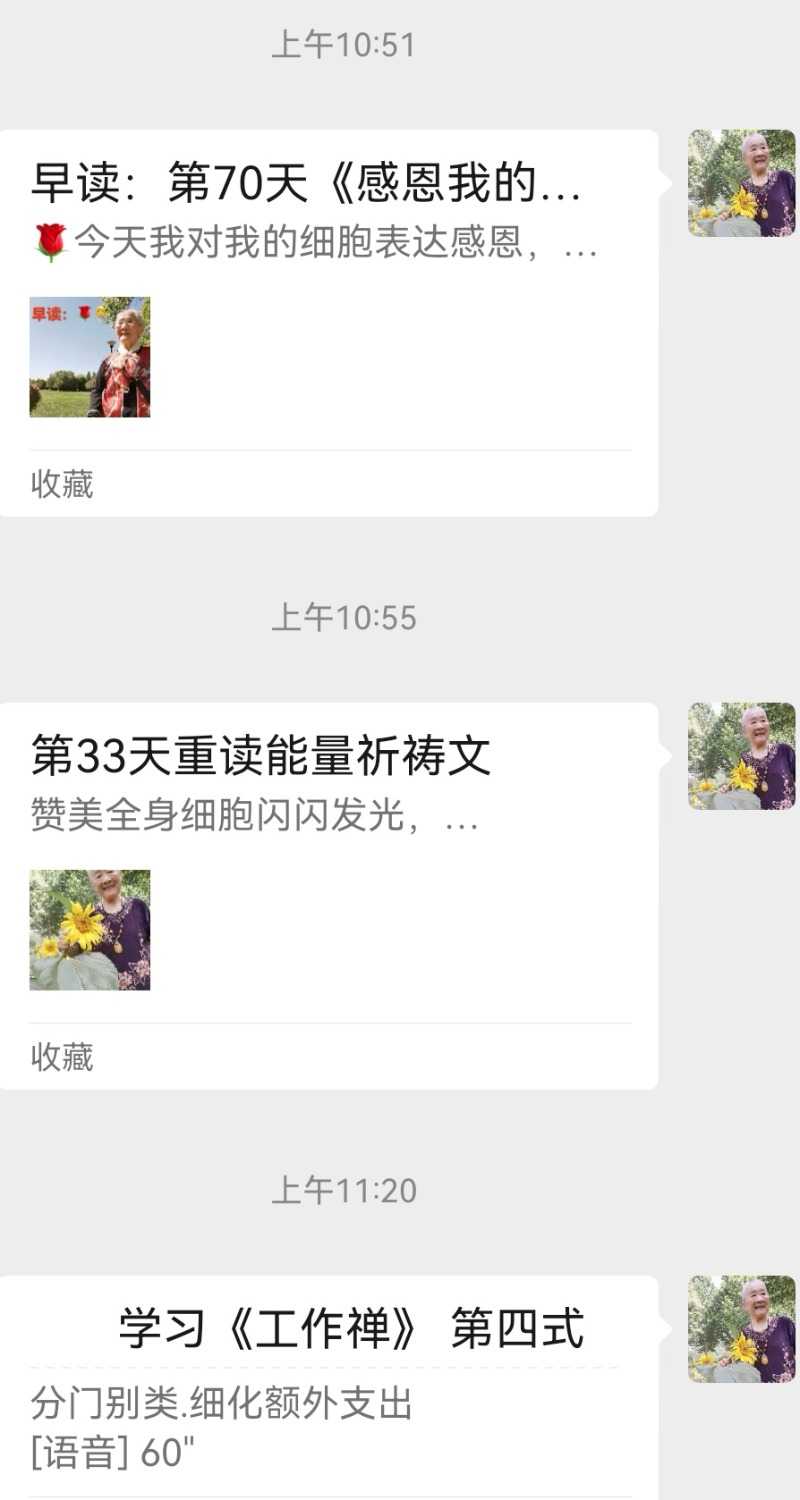Click the rose icon beside 早读 on the thumbnail
The width and height of the screenshot is (800, 1500).
point(85,310)
